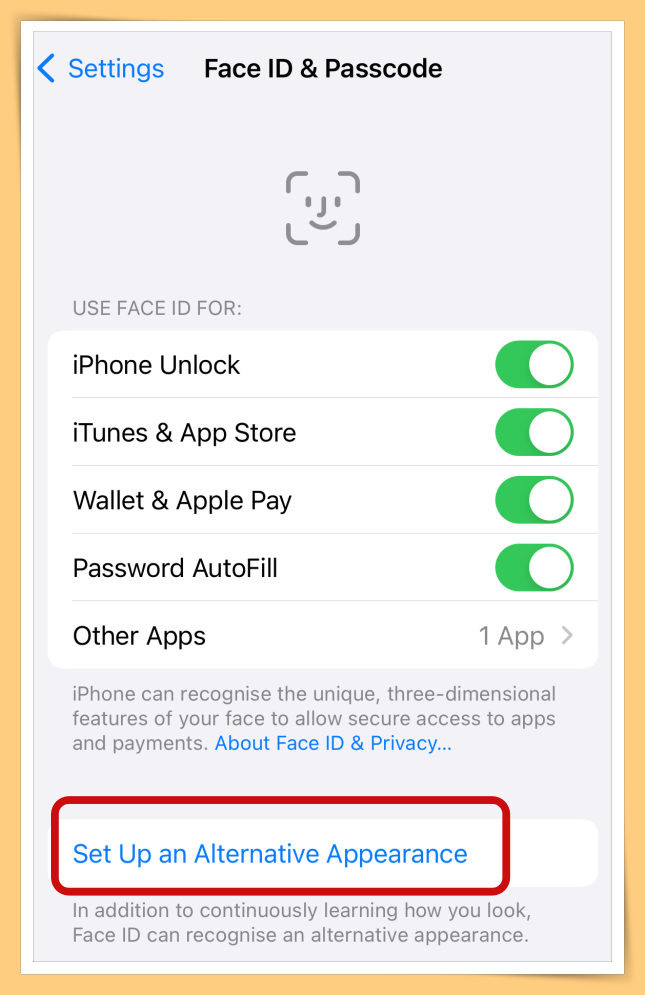Viewport: 645px width, 995px height.
Task: Open Other Apps row
Action: (322, 636)
